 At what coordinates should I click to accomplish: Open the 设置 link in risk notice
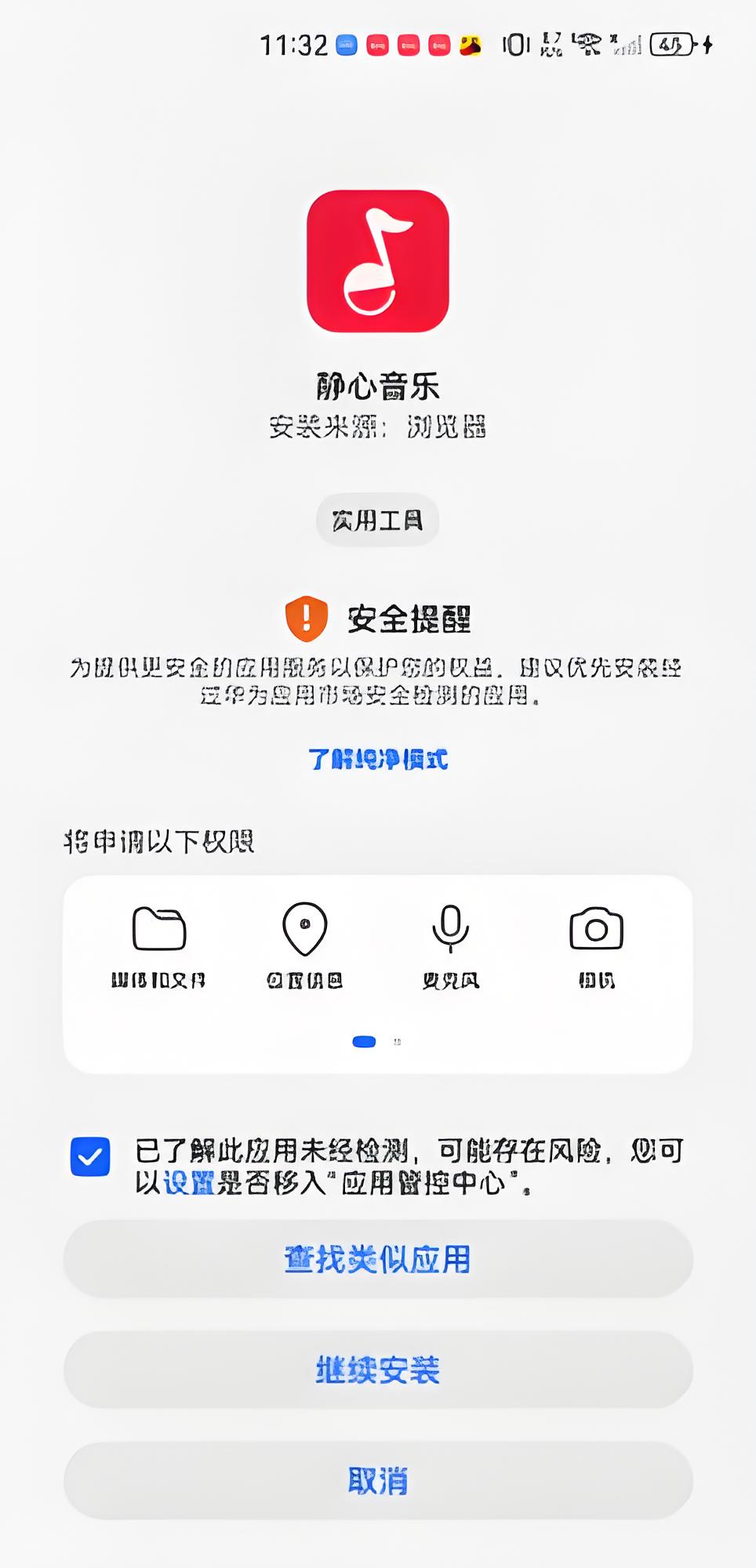click(189, 1182)
